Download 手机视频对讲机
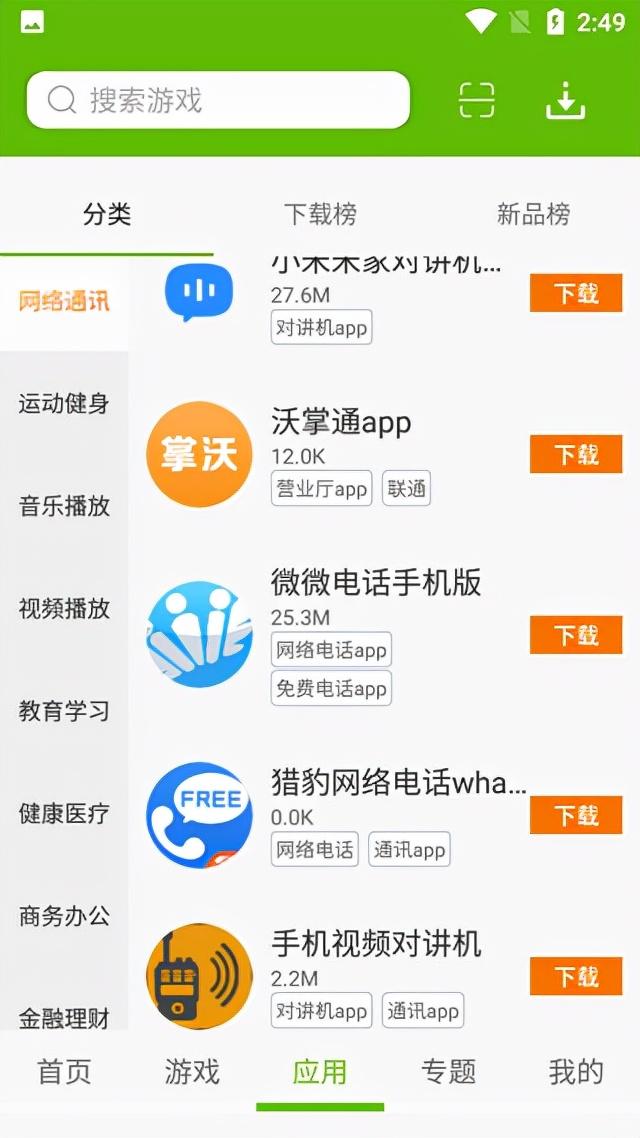 [x=576, y=976]
